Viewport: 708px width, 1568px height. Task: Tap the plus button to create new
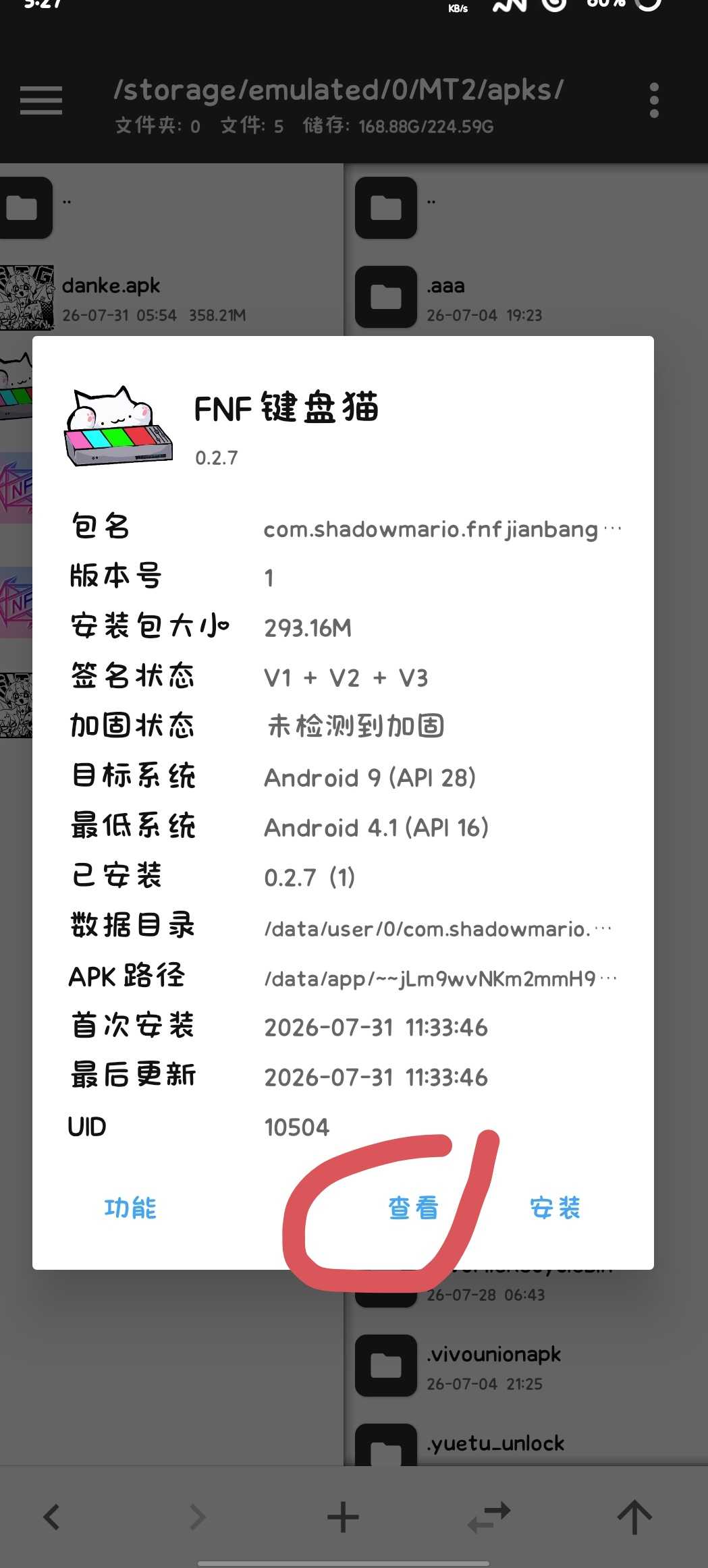click(x=343, y=1517)
